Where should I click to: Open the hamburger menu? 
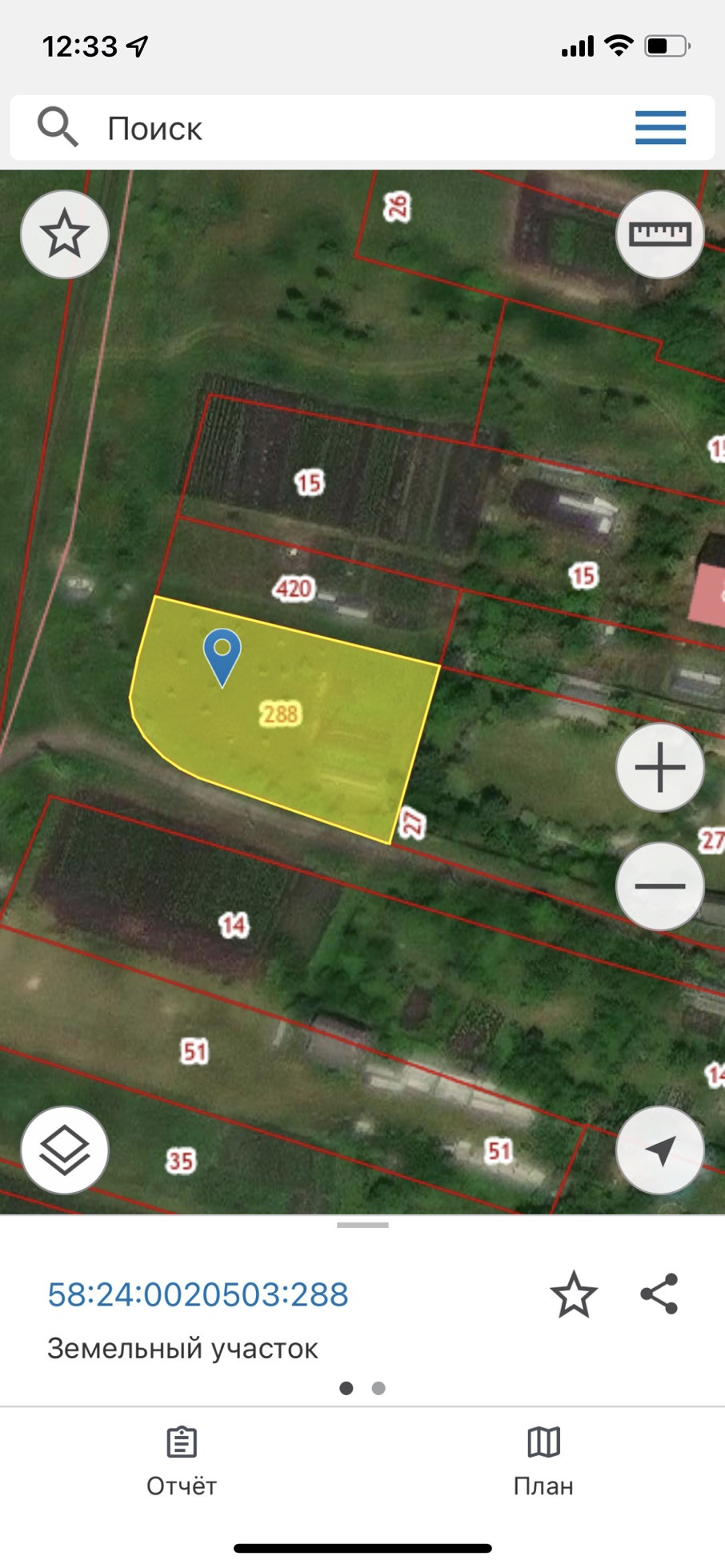[660, 128]
